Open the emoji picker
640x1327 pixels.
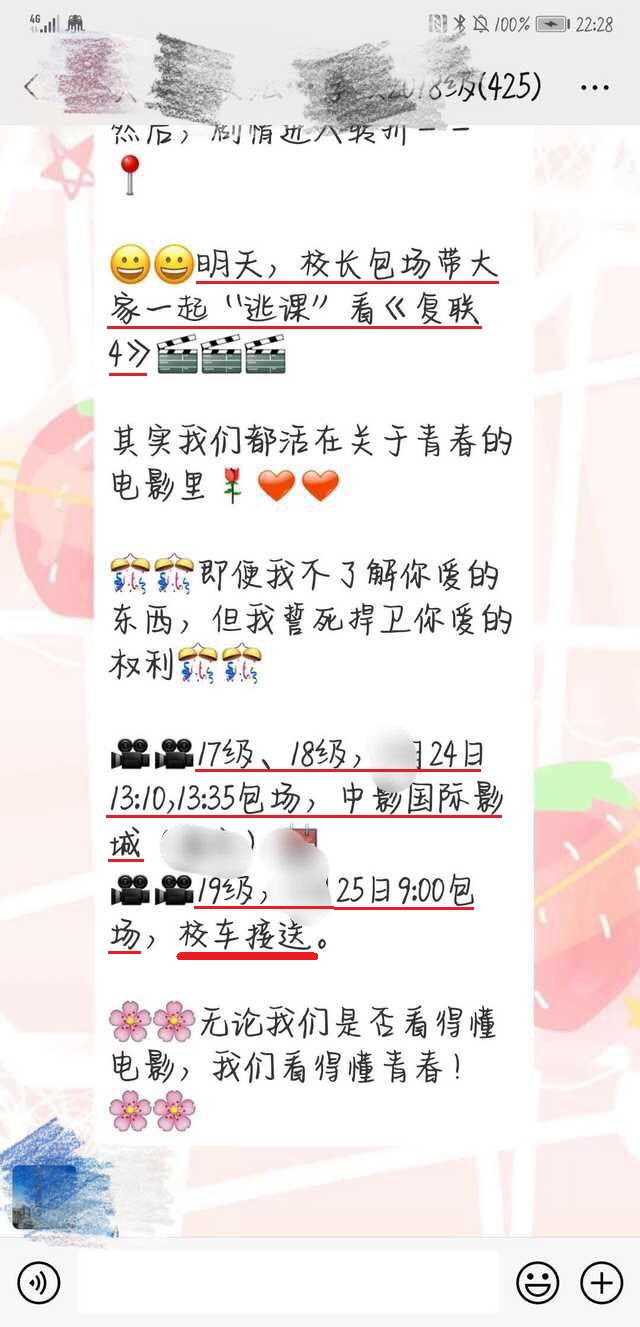click(x=537, y=1282)
